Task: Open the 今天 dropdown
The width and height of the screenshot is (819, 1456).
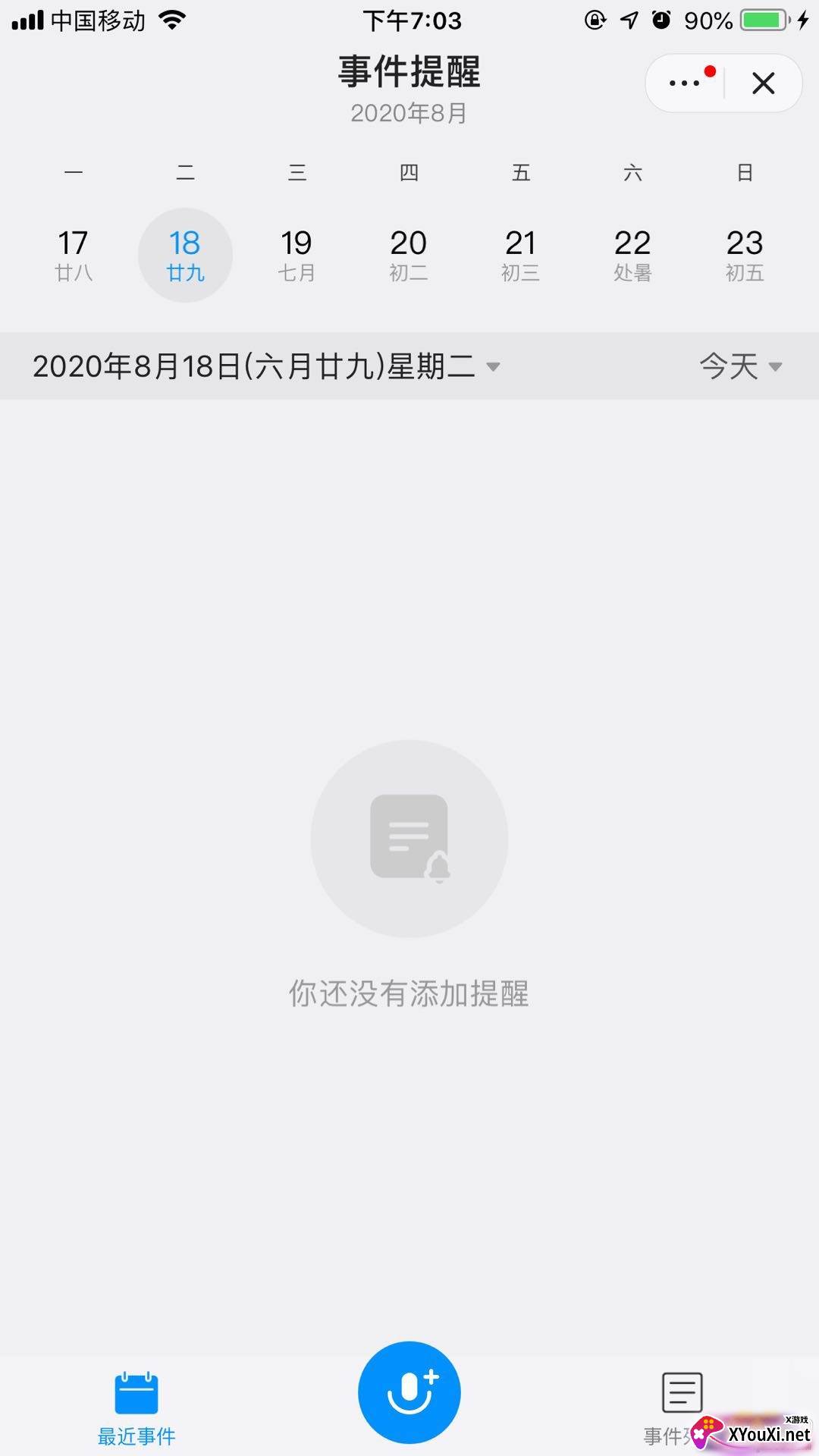Action: (739, 366)
